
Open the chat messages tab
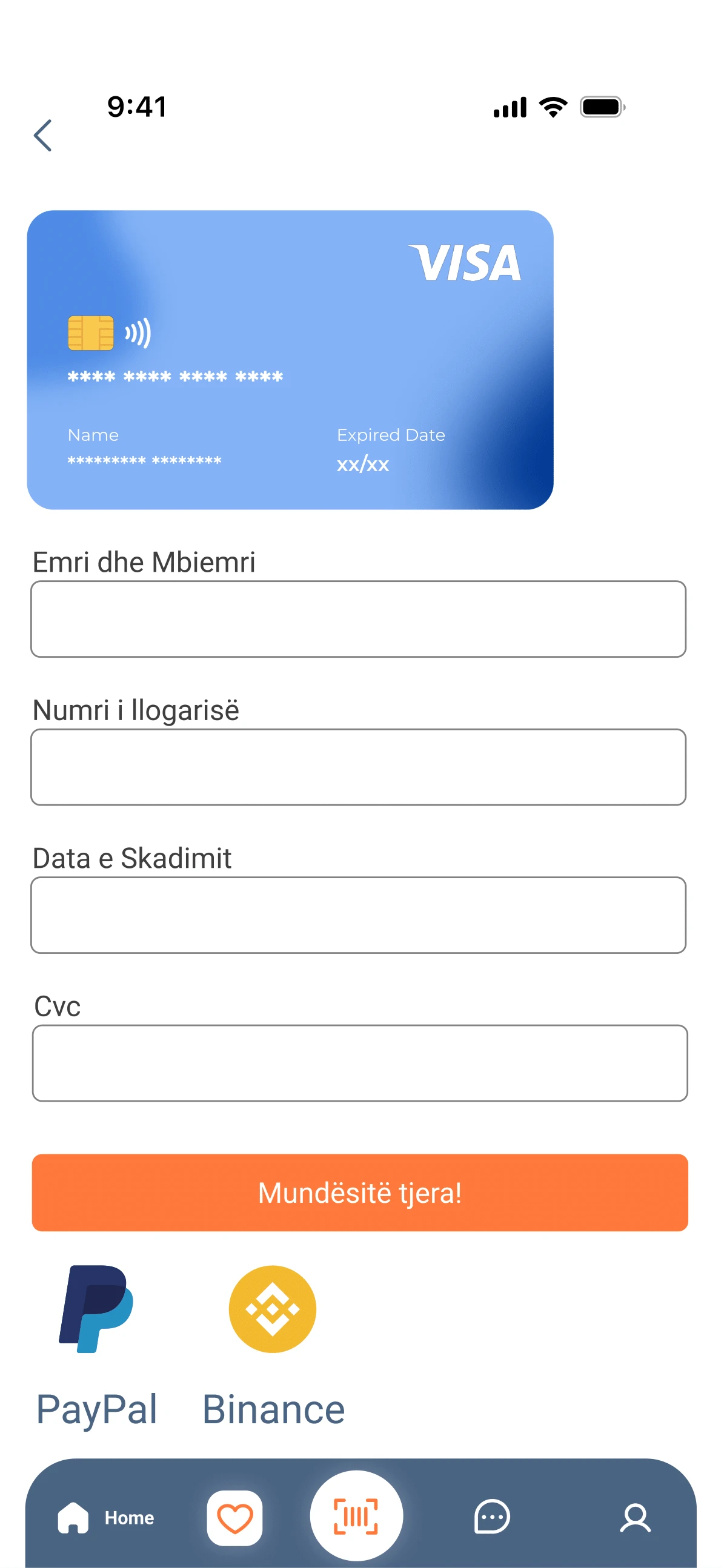[492, 1517]
